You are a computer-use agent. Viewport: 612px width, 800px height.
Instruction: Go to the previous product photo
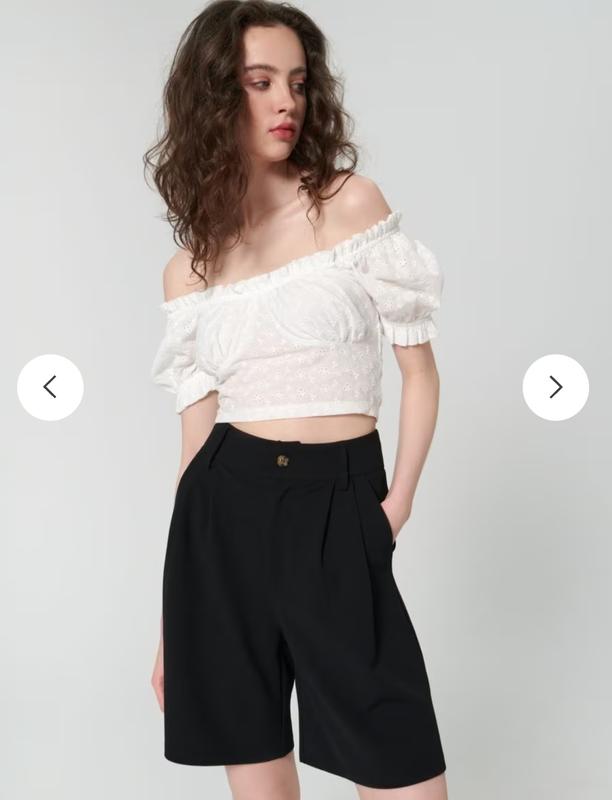click(x=50, y=387)
